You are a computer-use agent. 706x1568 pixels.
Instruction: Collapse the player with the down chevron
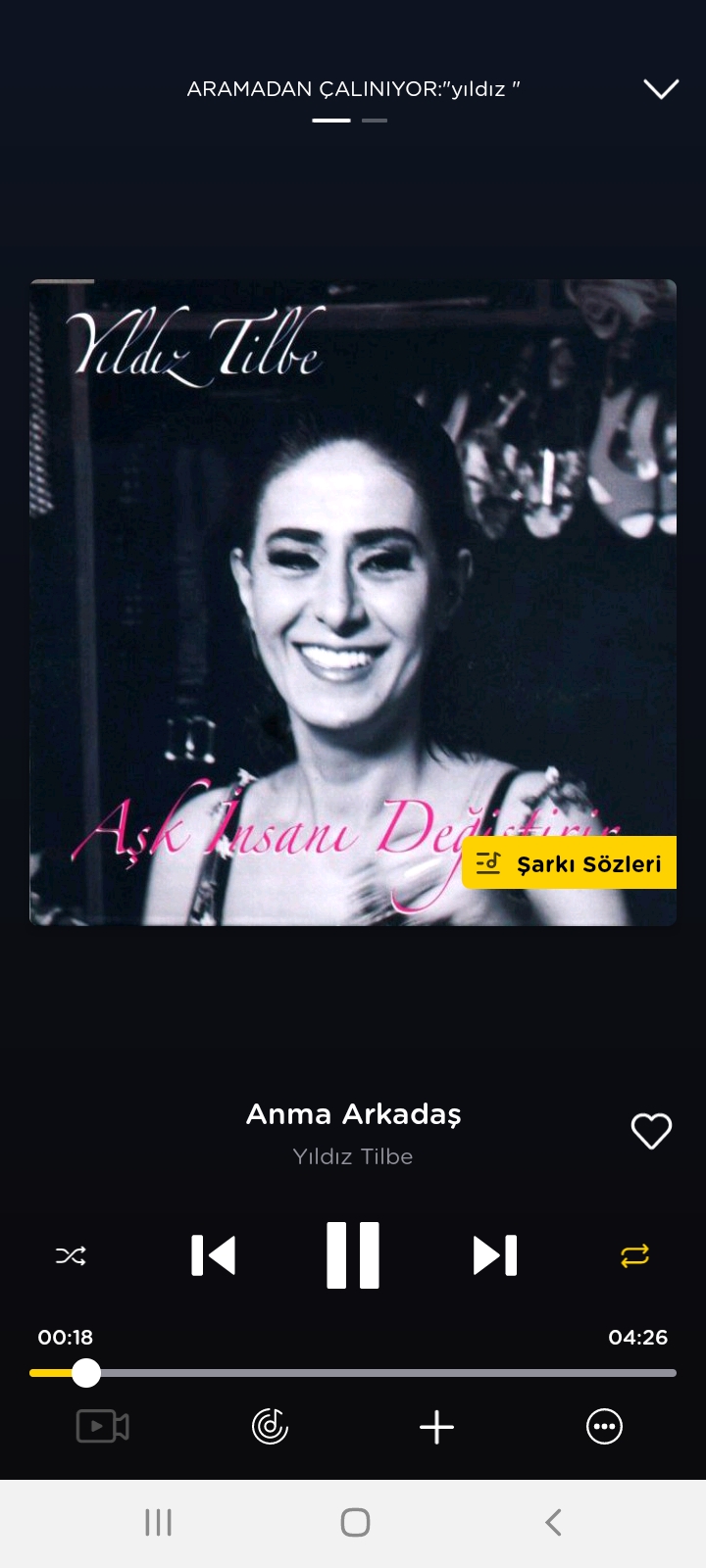pos(661,89)
